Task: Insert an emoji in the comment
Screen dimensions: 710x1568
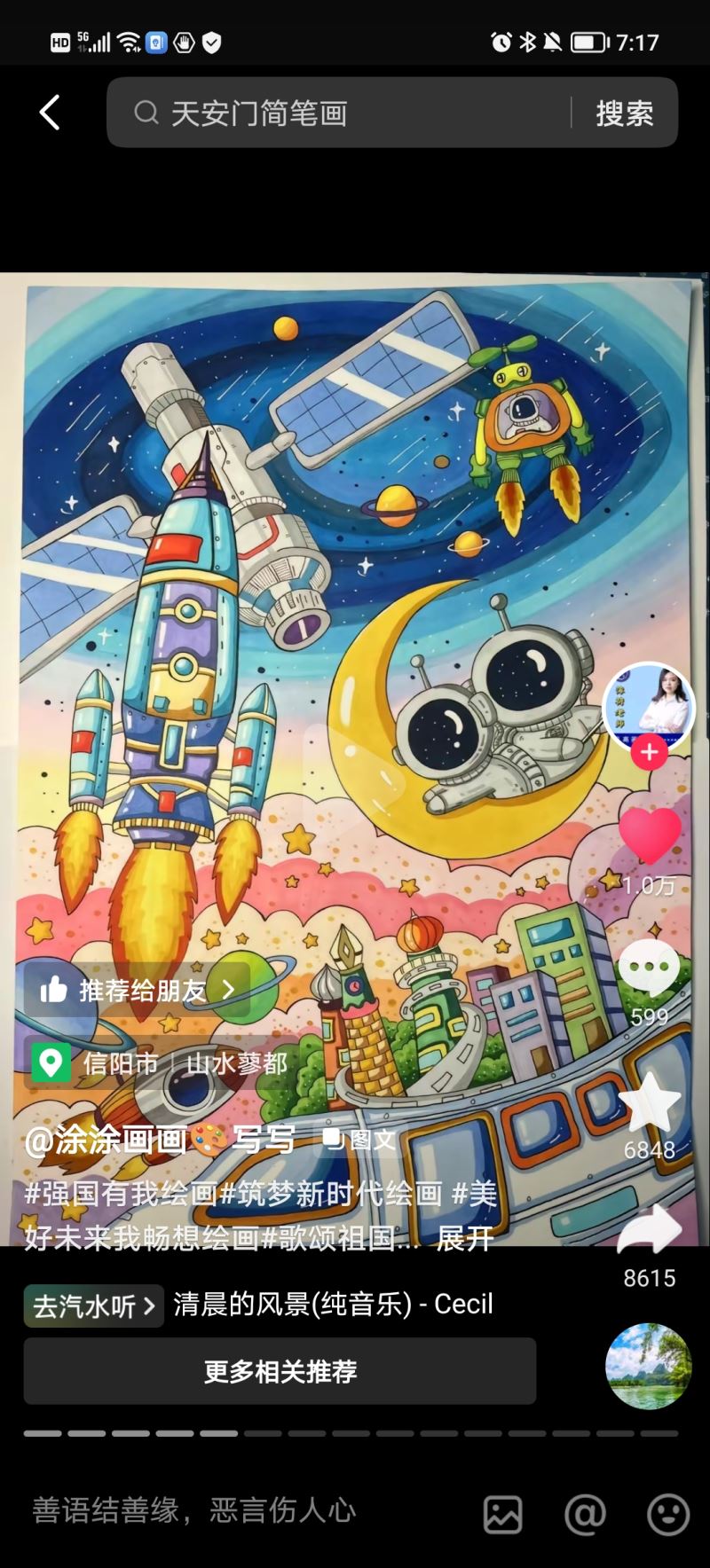Action: 667,1514
